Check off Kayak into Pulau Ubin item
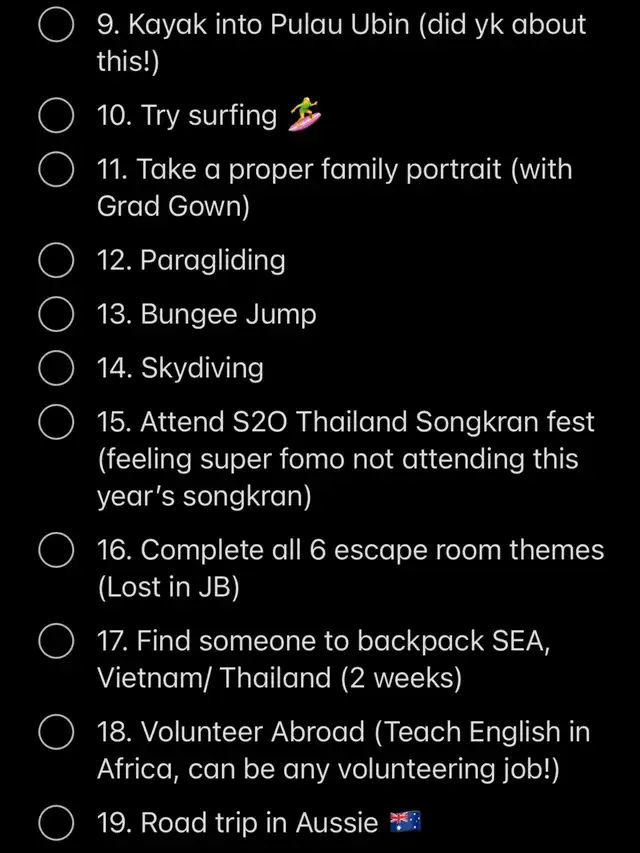The height and width of the screenshot is (853, 640). 56,24
